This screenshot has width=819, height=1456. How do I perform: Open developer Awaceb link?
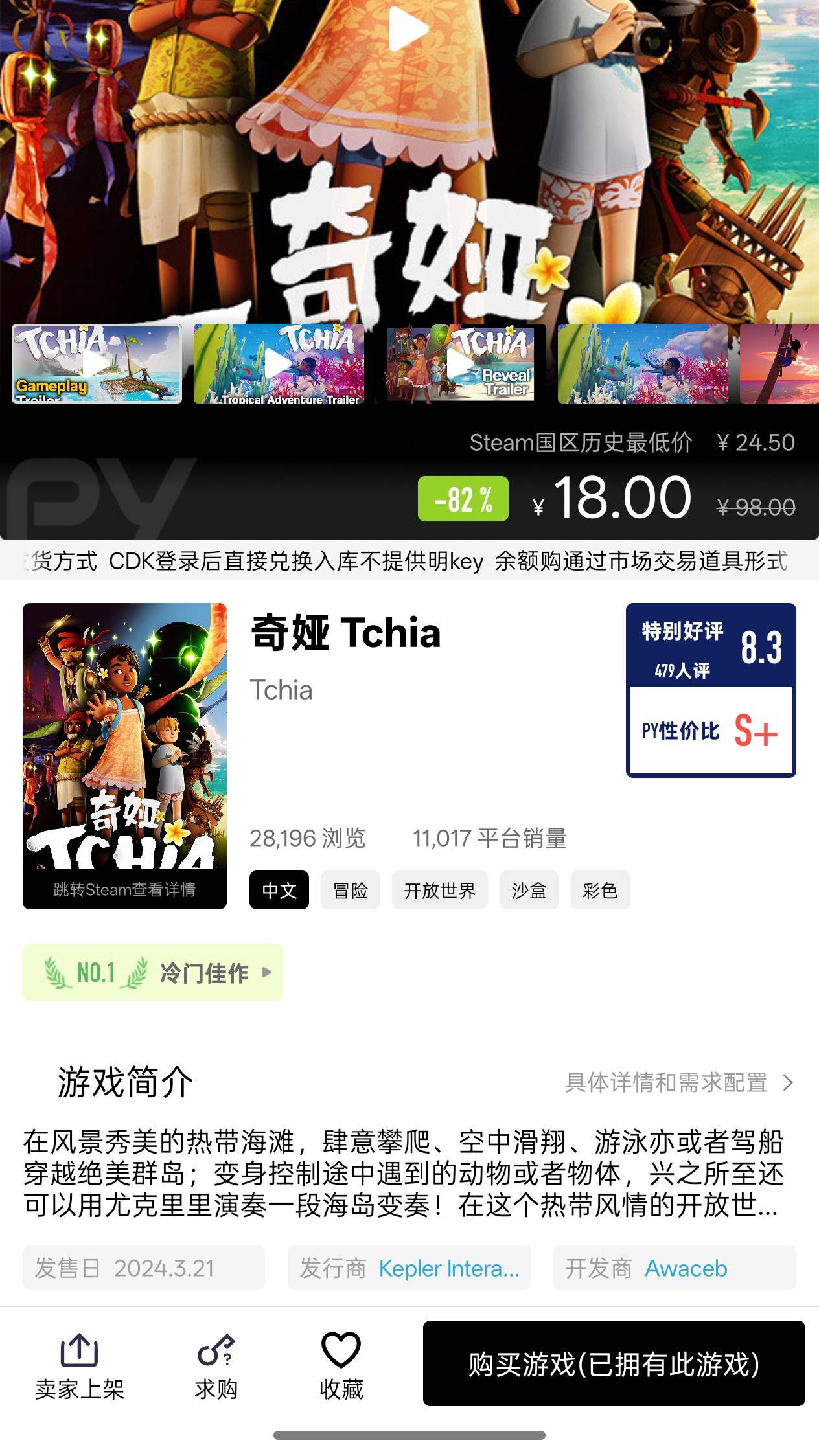(686, 1268)
